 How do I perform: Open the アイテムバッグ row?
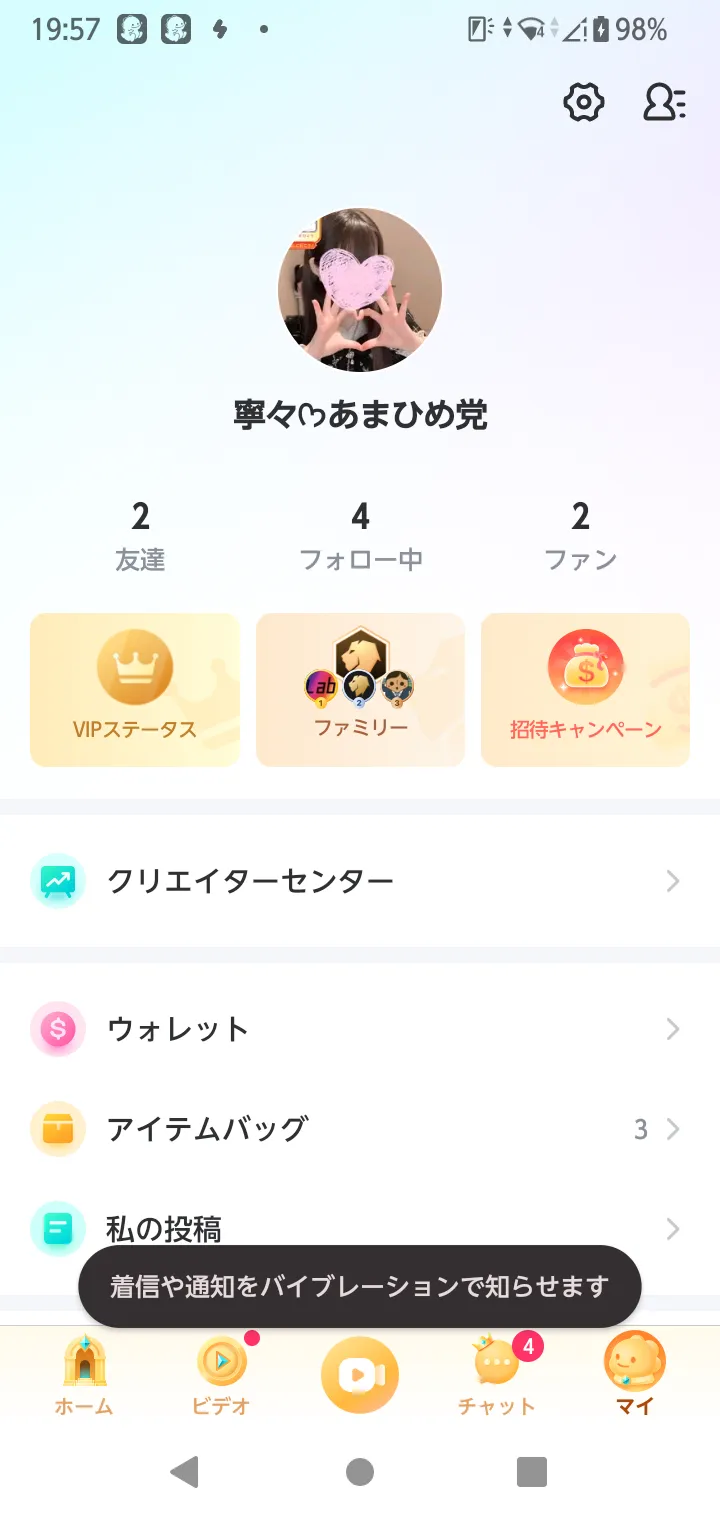point(360,1129)
